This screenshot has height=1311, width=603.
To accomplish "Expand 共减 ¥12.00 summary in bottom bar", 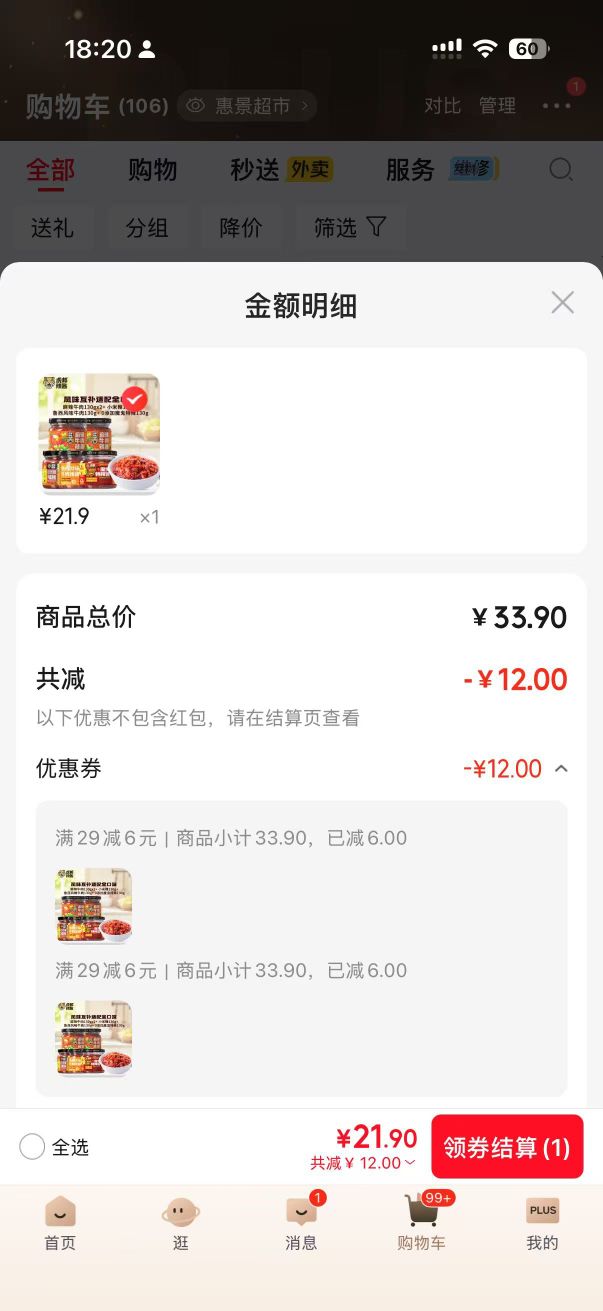I will tap(363, 1163).
